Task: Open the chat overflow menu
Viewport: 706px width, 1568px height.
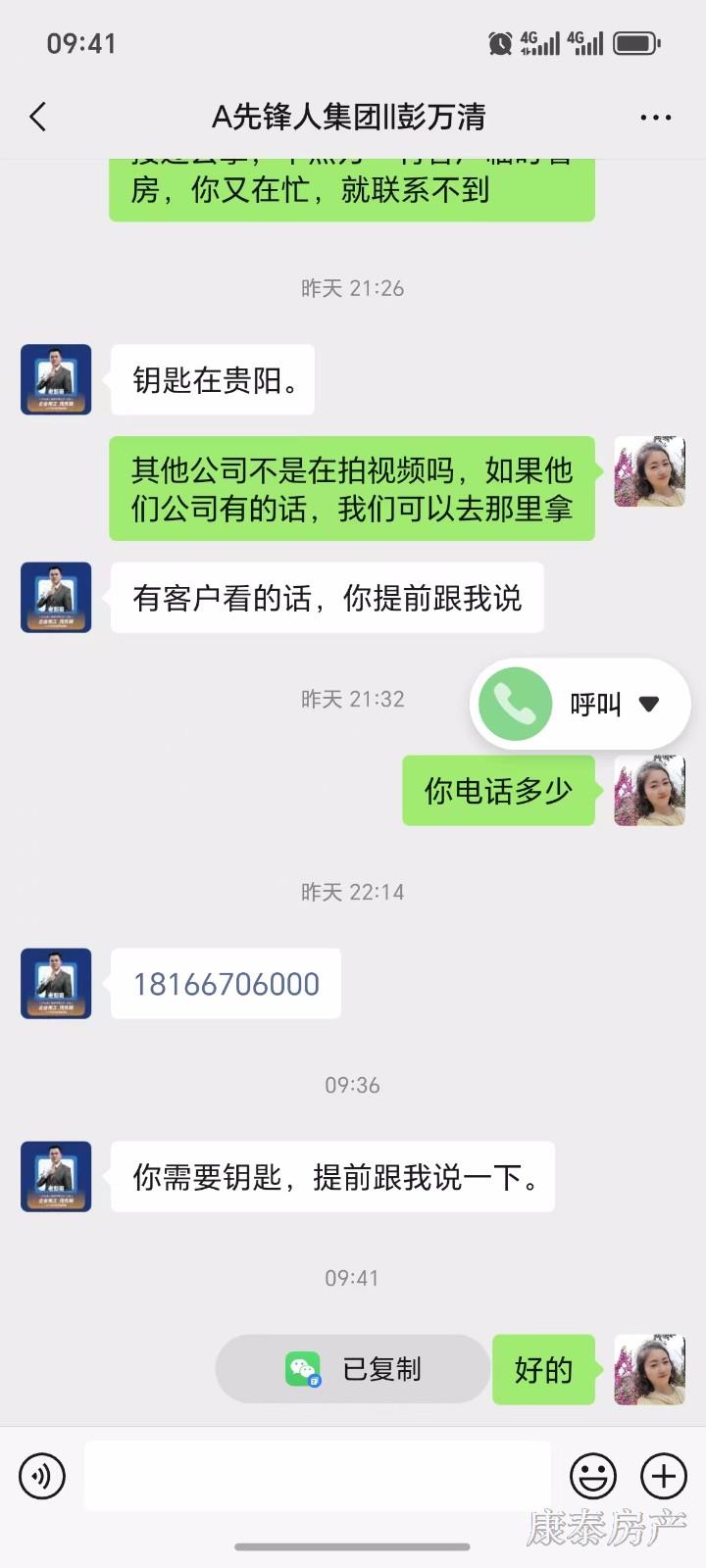Action: (655, 118)
